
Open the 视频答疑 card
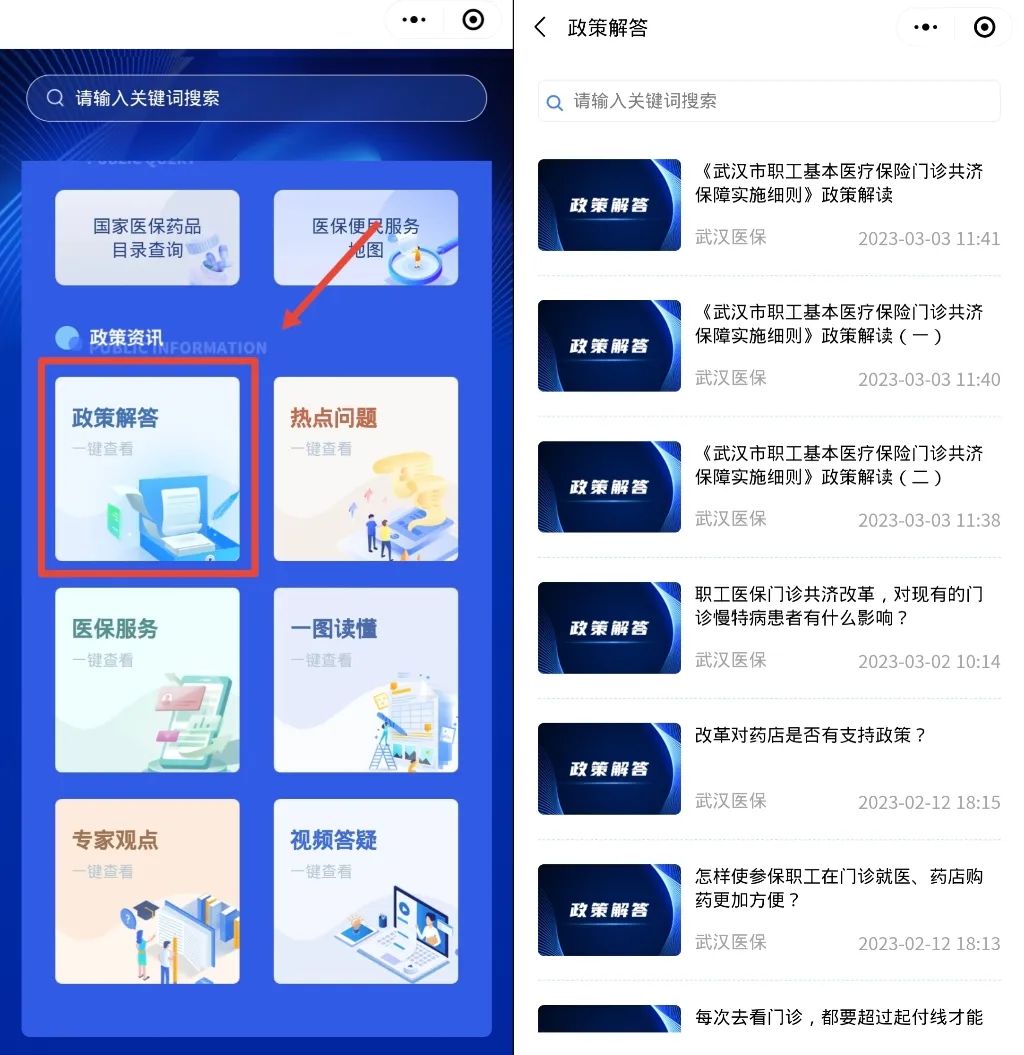[366, 890]
